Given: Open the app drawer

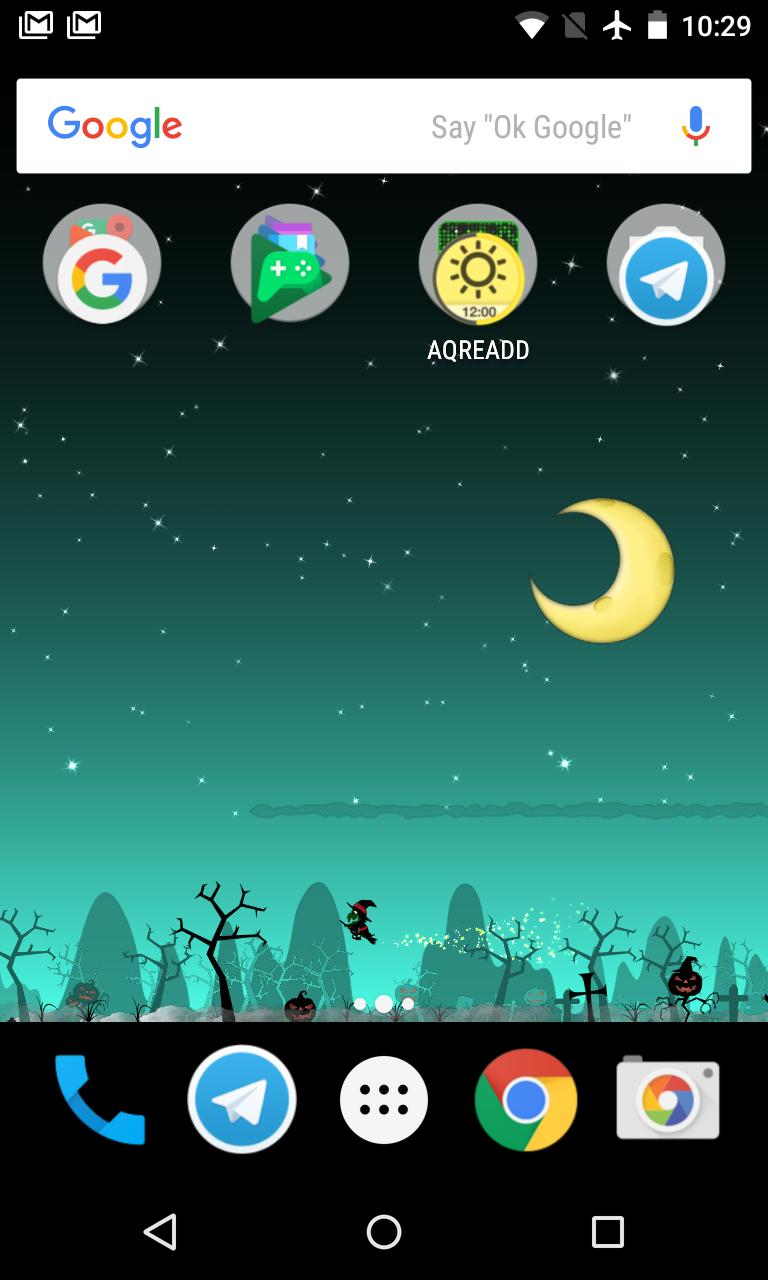Looking at the screenshot, I should [x=384, y=1100].
